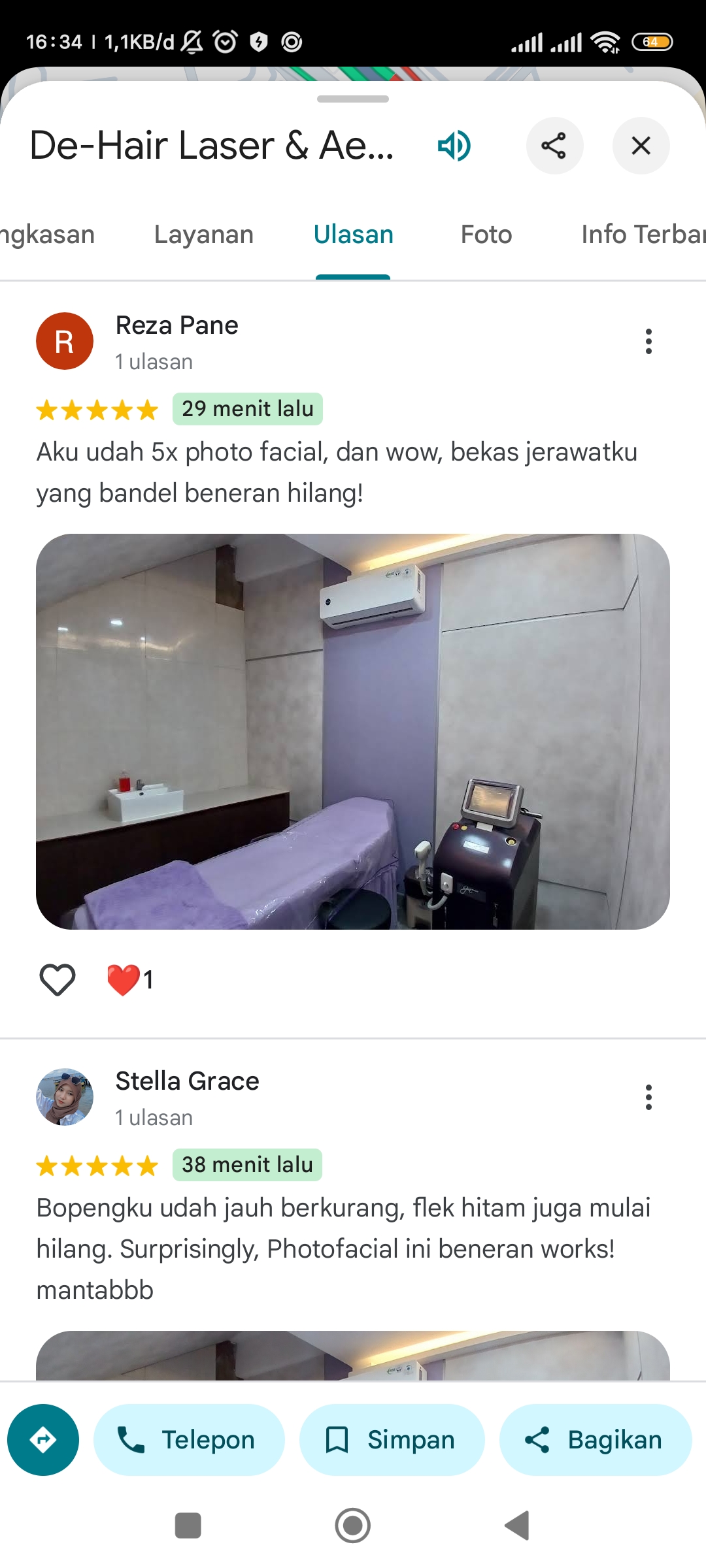
Task: Close the De-Hair Laser place sheet
Action: [641, 146]
